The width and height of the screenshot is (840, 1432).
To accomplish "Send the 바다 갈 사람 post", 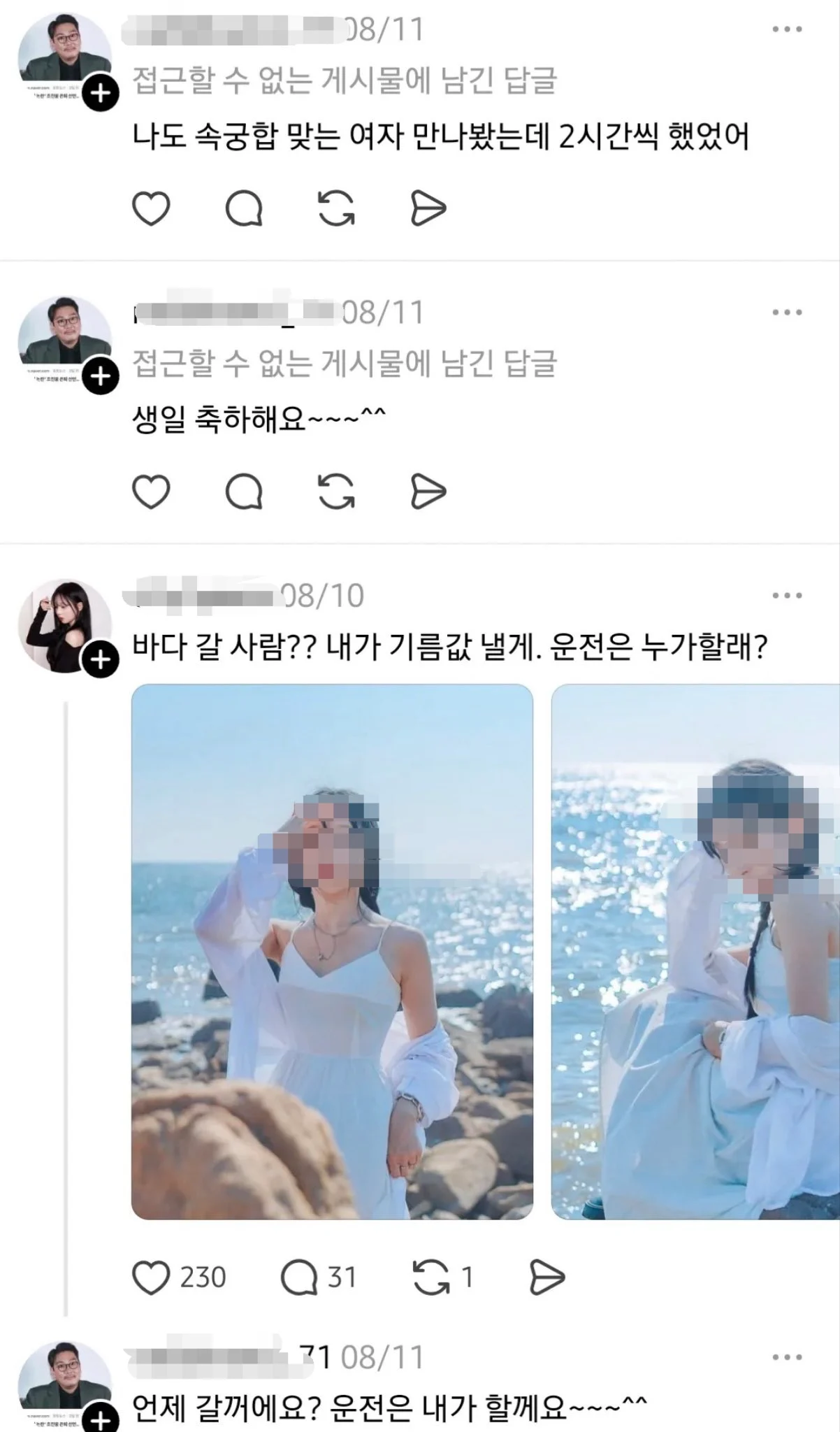I will click(546, 1277).
